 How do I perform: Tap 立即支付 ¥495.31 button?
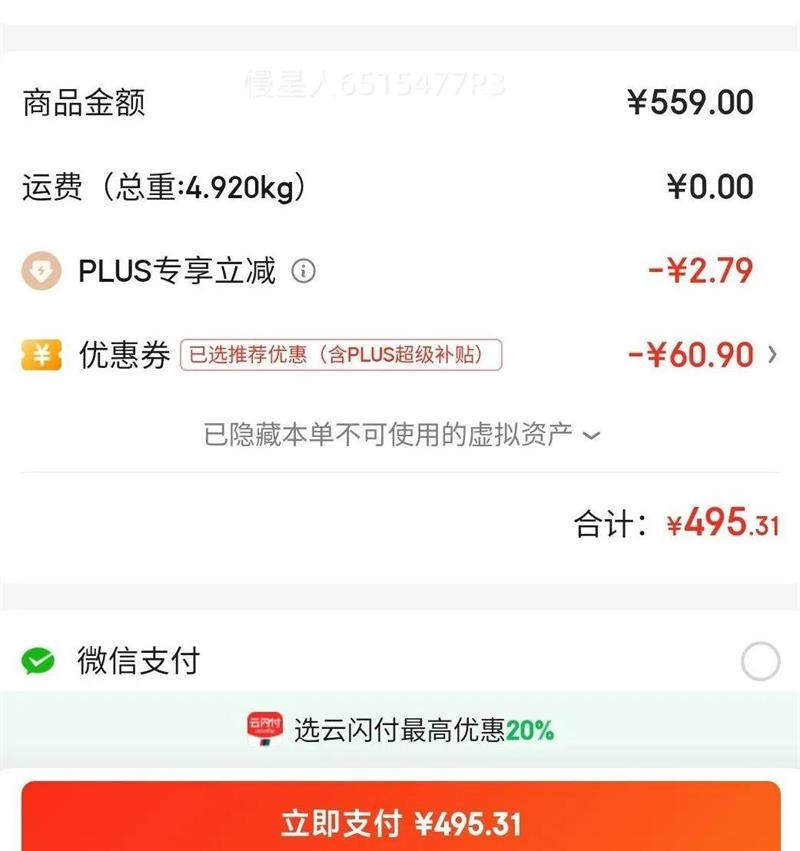pyautogui.click(x=401, y=817)
